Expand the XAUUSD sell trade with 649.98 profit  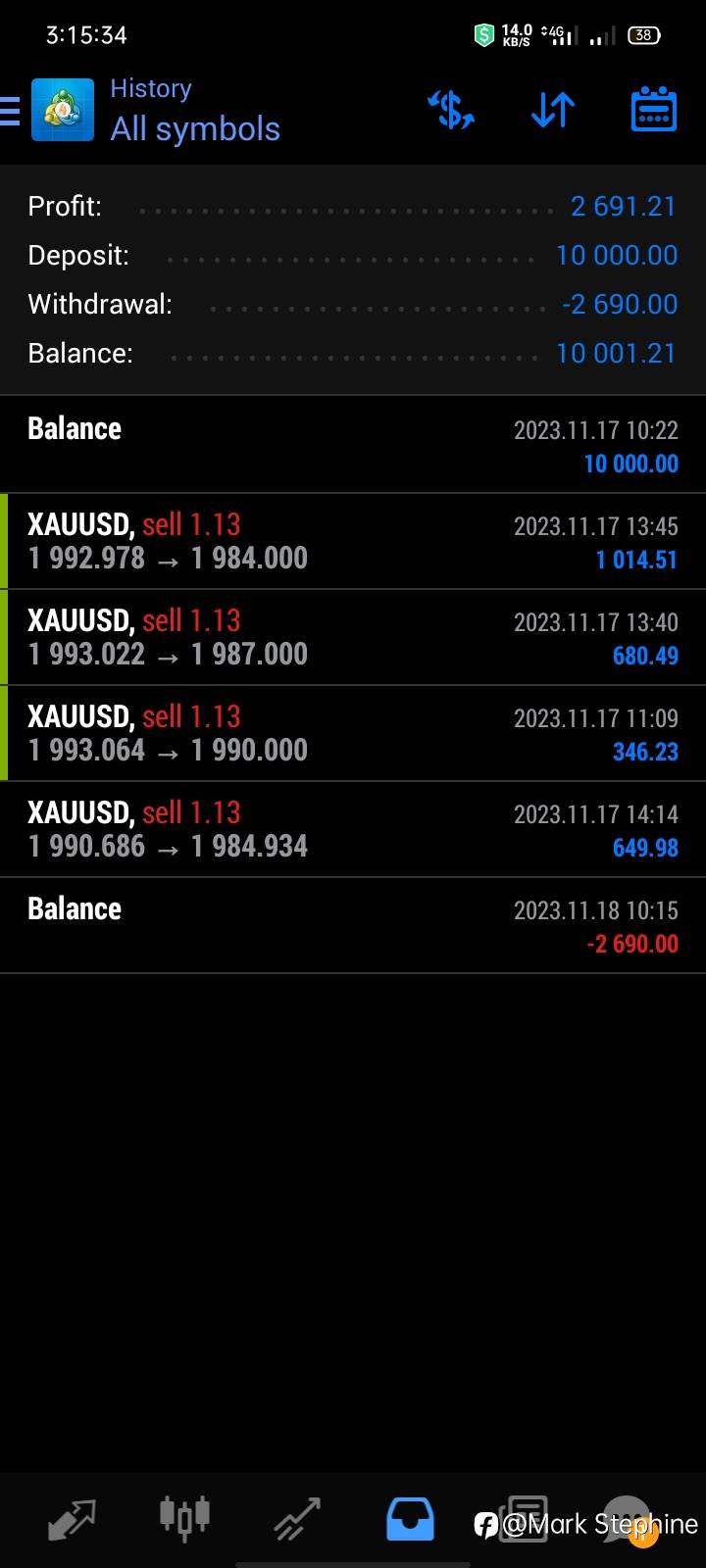tap(353, 829)
